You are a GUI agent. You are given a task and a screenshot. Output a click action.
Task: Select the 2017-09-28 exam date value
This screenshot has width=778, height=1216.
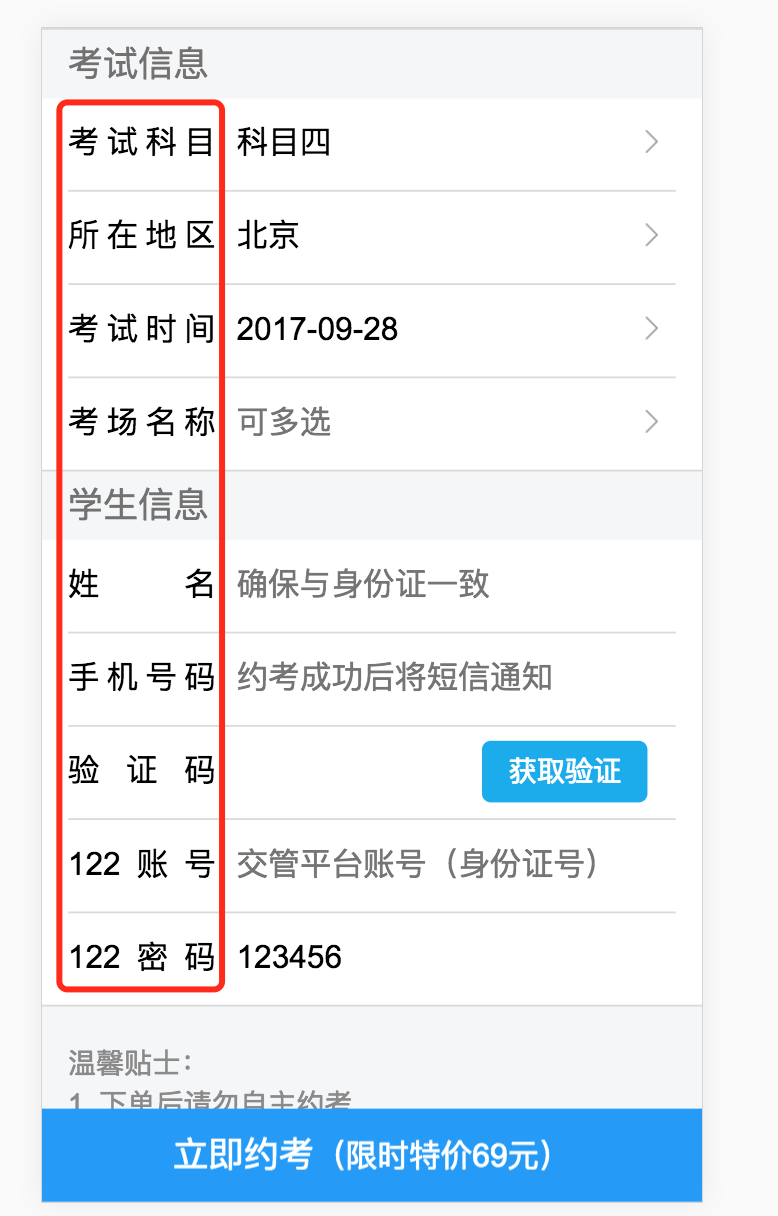point(321,329)
